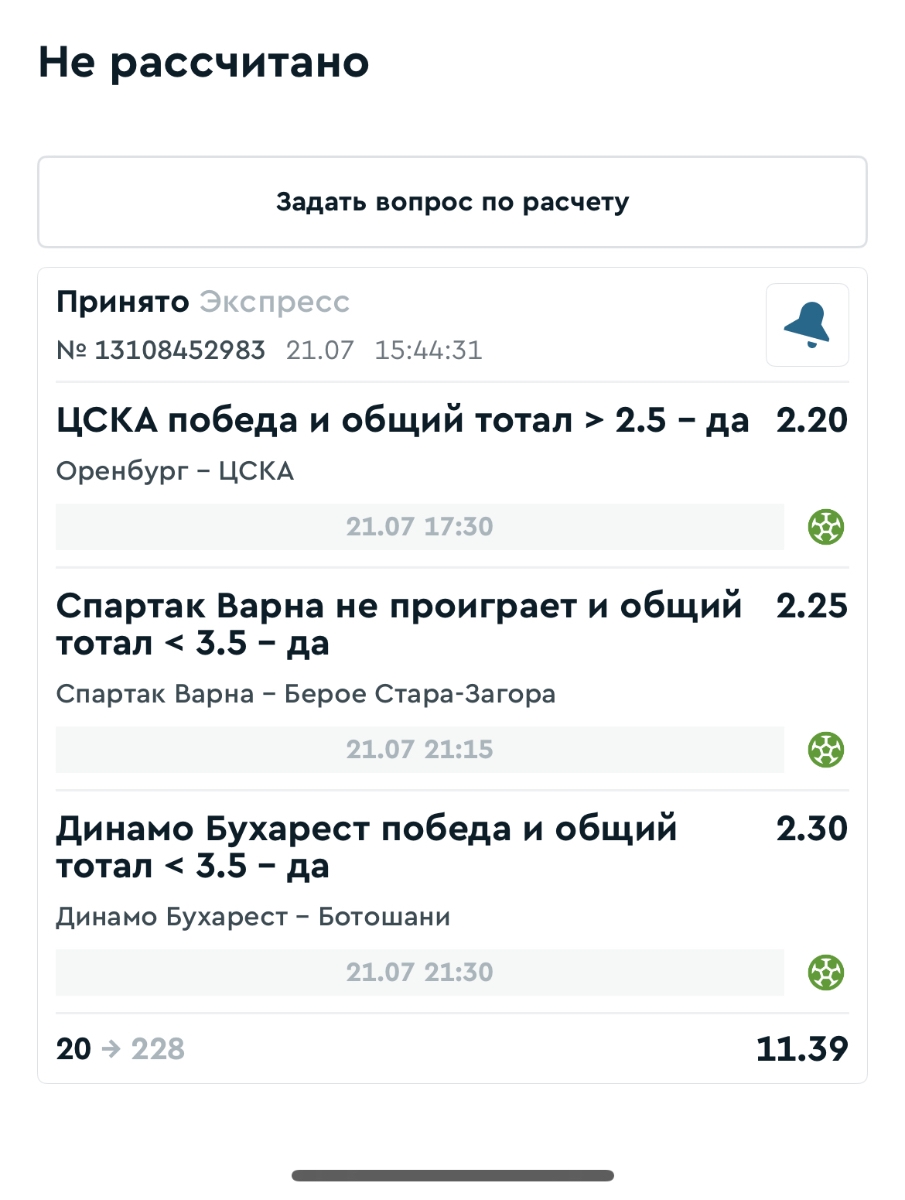The height and width of the screenshot is (1200, 905).
Task: Toggle the notification bell for this bet
Action: pos(807,325)
